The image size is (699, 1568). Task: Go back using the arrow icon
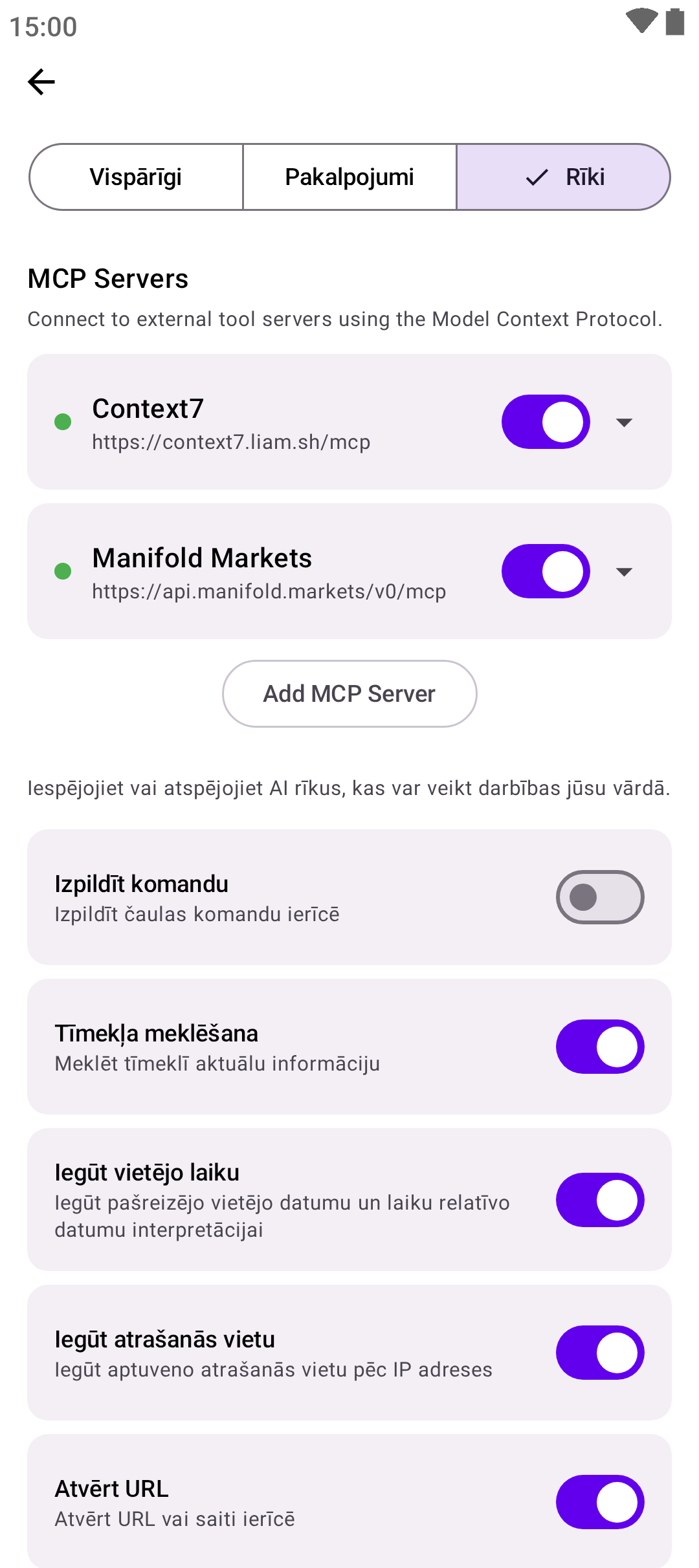pos(41,82)
